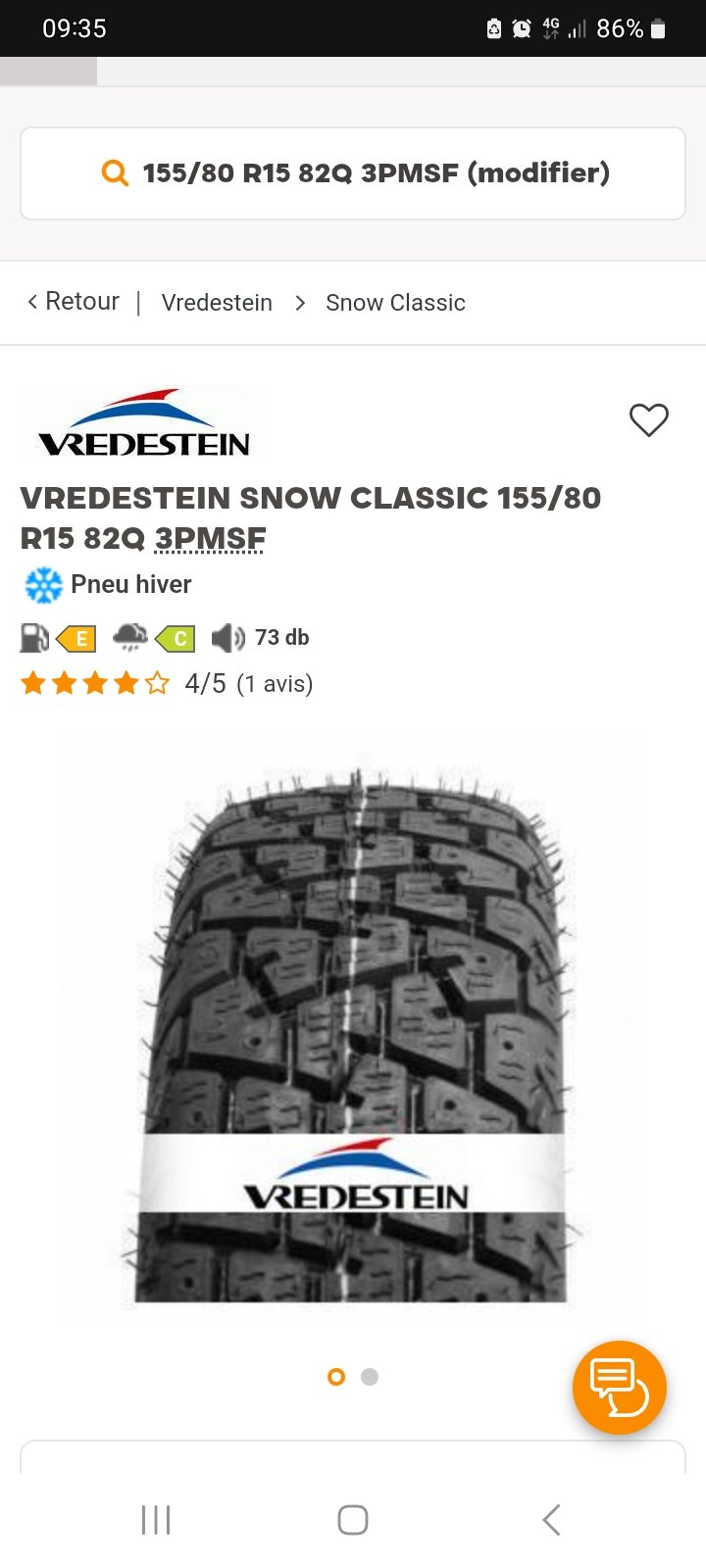This screenshot has height=1568, width=706.
Task: Open the orange chat support button
Action: pyautogui.click(x=620, y=1388)
